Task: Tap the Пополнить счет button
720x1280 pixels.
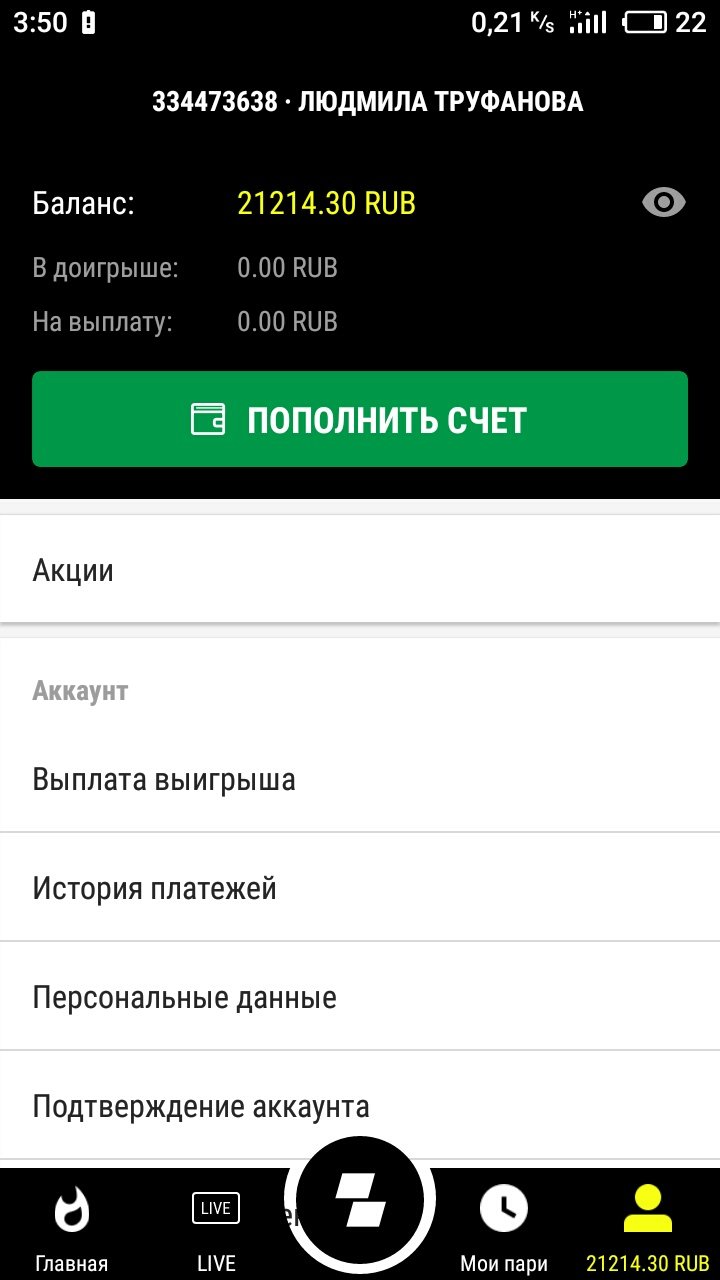Action: click(x=360, y=419)
